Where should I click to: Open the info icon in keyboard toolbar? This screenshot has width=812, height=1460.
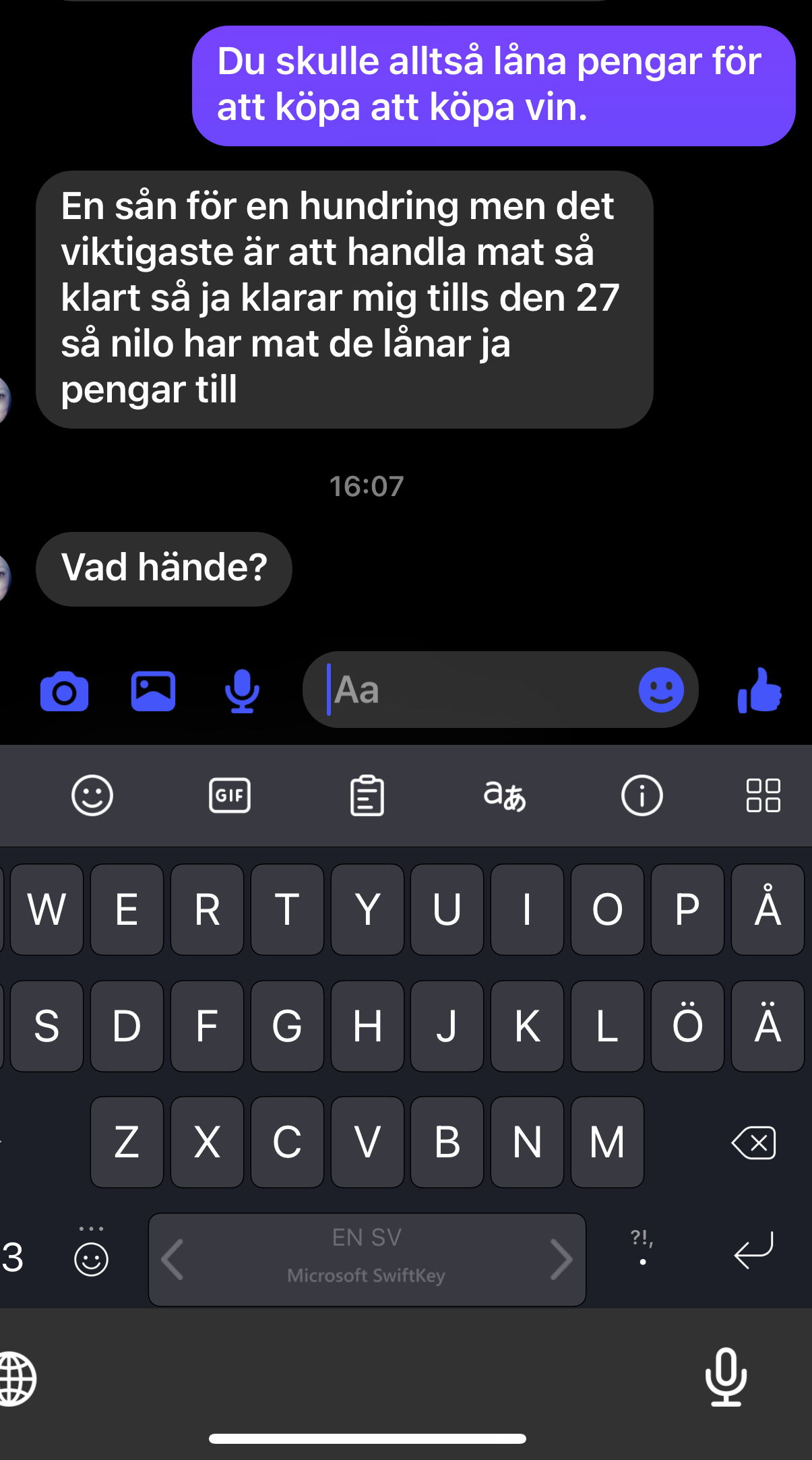[x=642, y=795]
